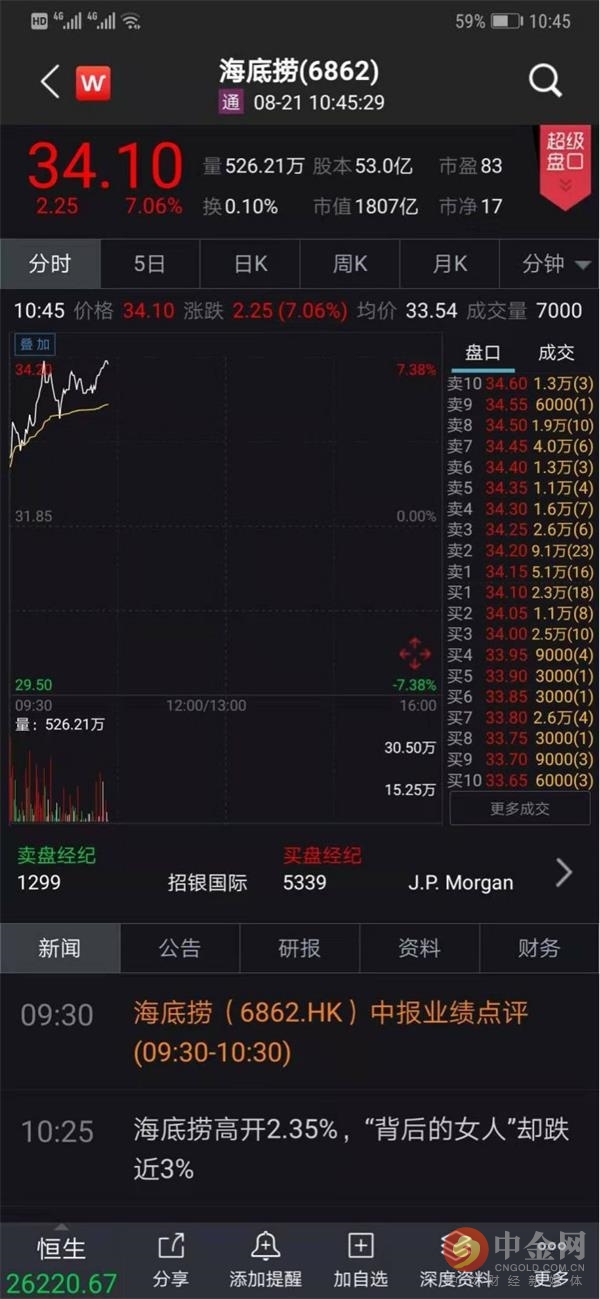The width and height of the screenshot is (600, 1299).
Task: Switch to the 公告 tab
Action: pos(180,948)
